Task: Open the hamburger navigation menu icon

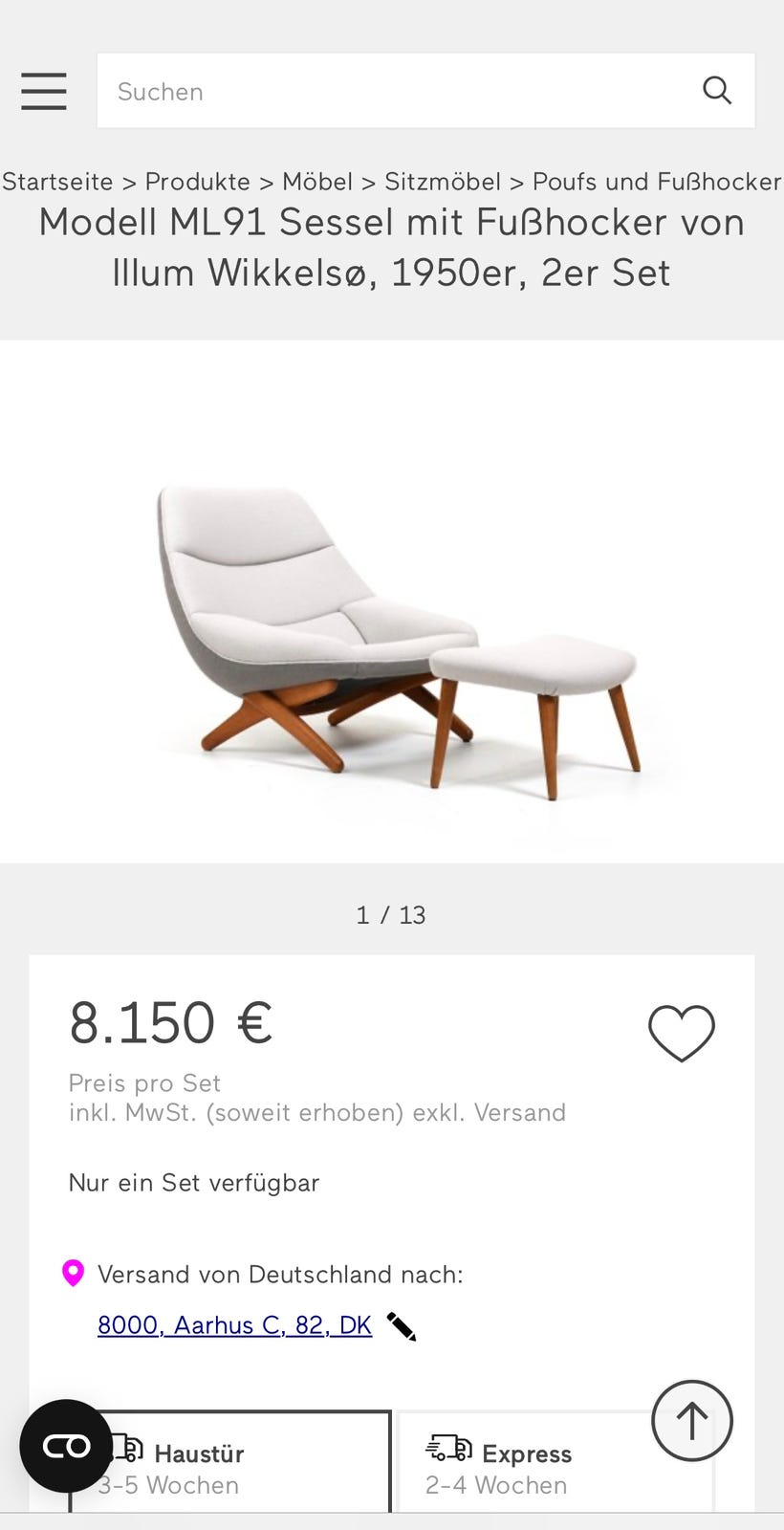Action: click(43, 91)
